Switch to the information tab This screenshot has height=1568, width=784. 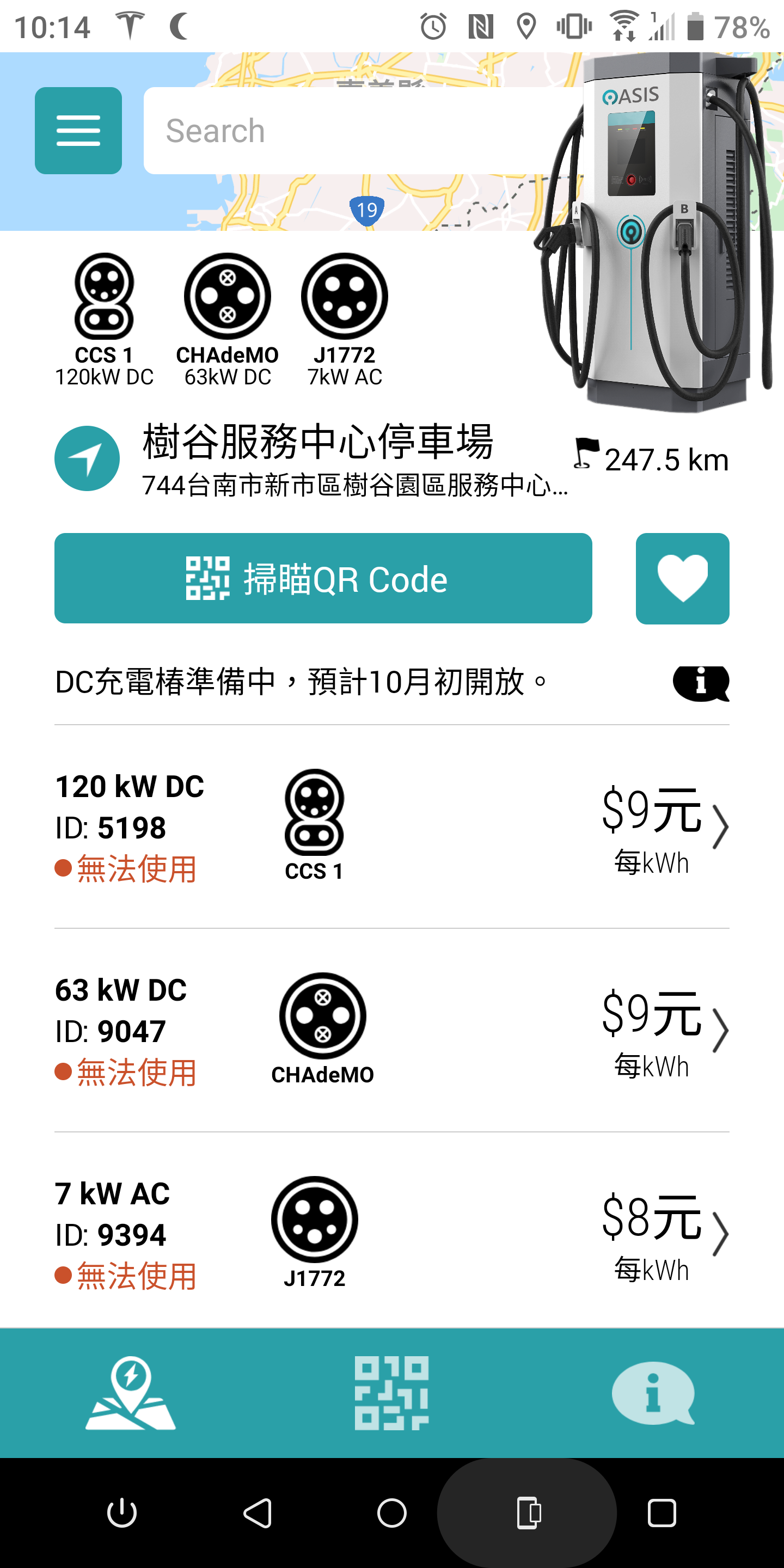(653, 1393)
